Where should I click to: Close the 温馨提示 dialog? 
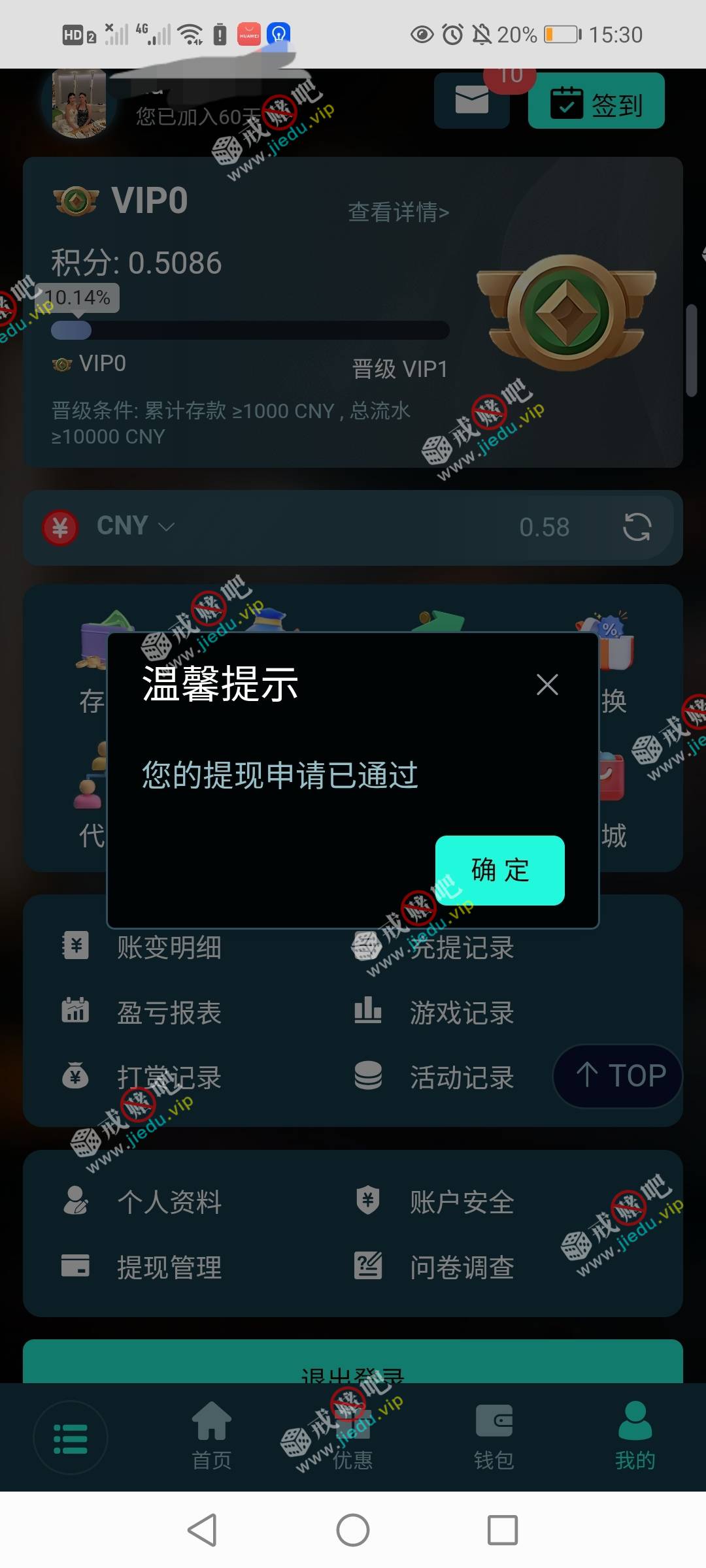click(547, 685)
